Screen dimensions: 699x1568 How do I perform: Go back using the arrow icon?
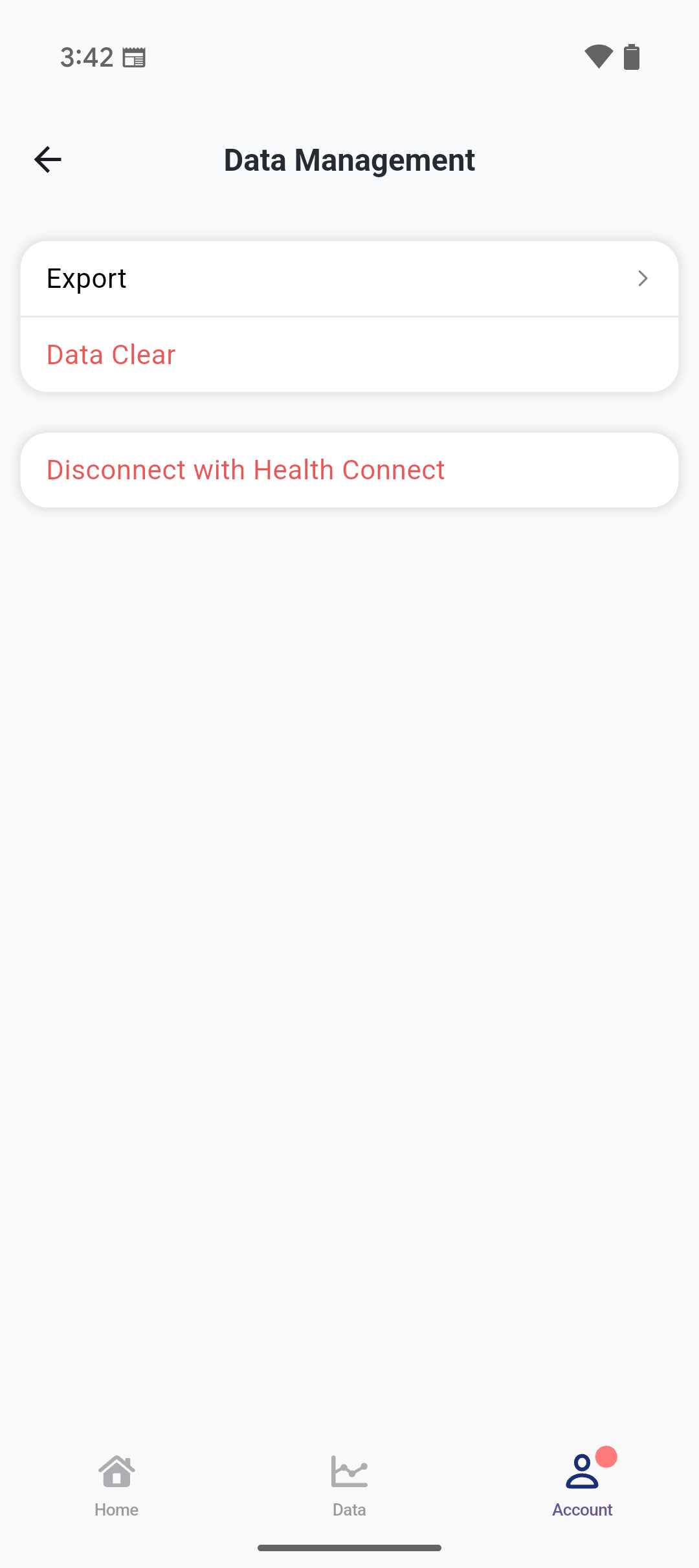48,160
